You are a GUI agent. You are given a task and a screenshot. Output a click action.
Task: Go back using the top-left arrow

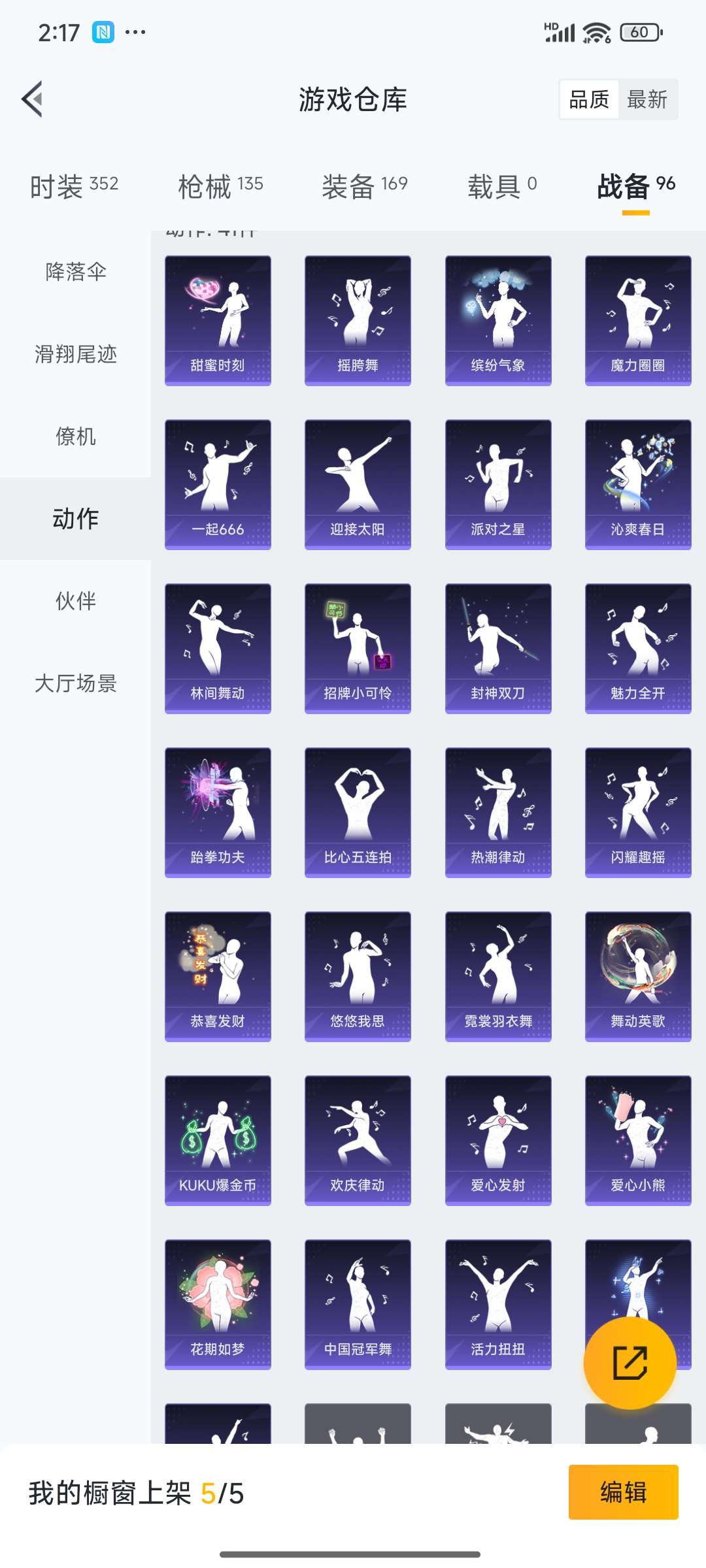coord(33,99)
